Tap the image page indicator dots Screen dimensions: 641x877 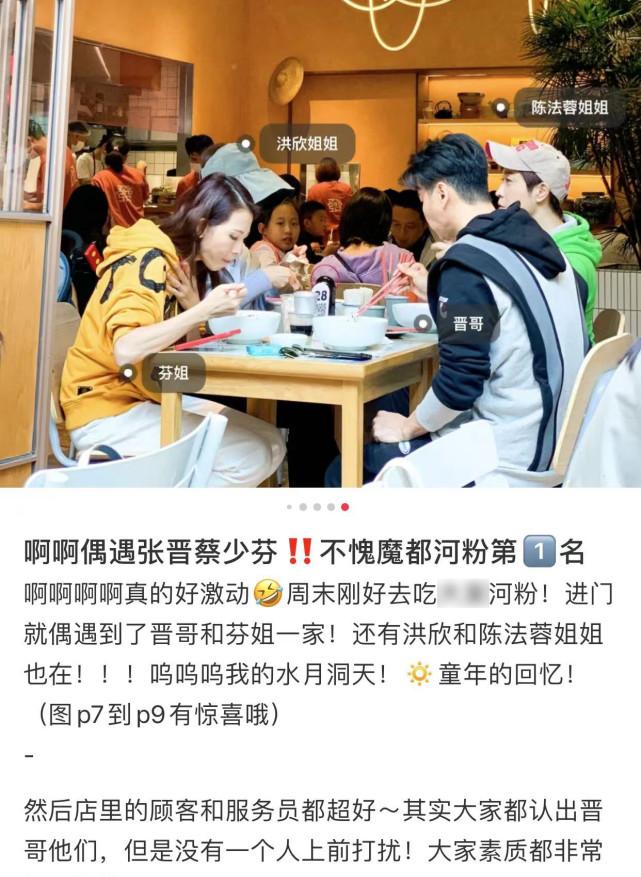tap(318, 507)
